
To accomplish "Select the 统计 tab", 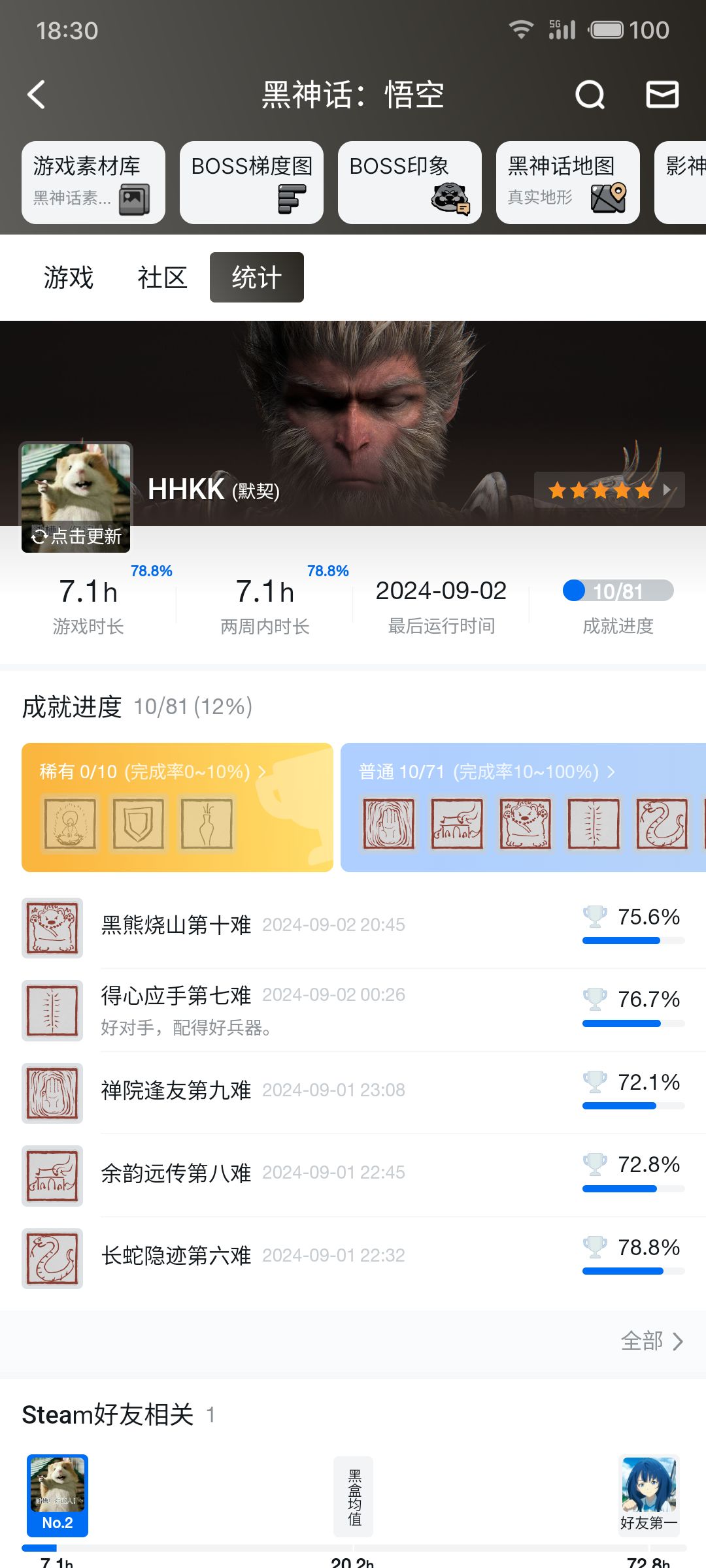I will [x=257, y=278].
